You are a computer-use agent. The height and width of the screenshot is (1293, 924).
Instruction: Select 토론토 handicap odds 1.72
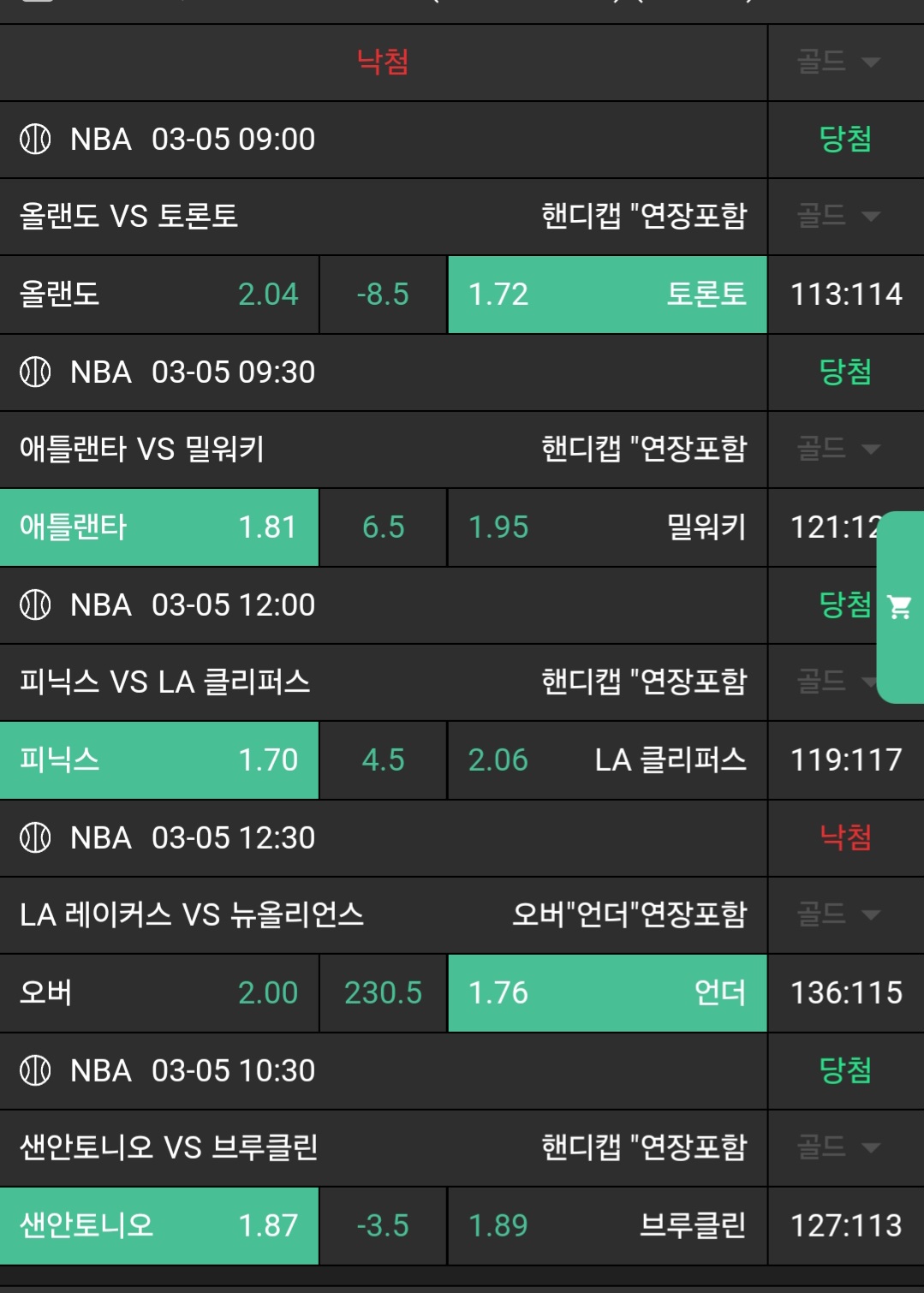[x=606, y=295]
